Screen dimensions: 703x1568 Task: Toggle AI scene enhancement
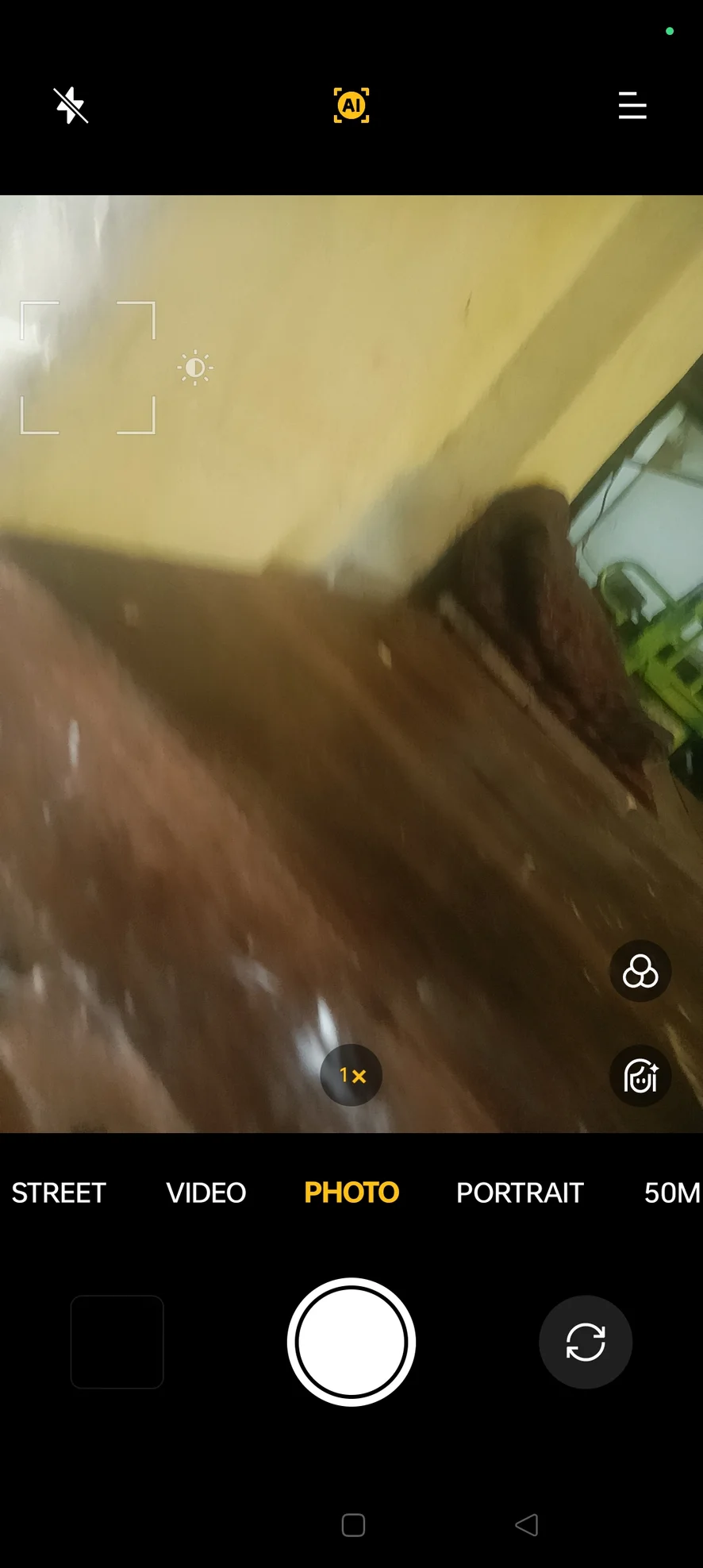351,105
